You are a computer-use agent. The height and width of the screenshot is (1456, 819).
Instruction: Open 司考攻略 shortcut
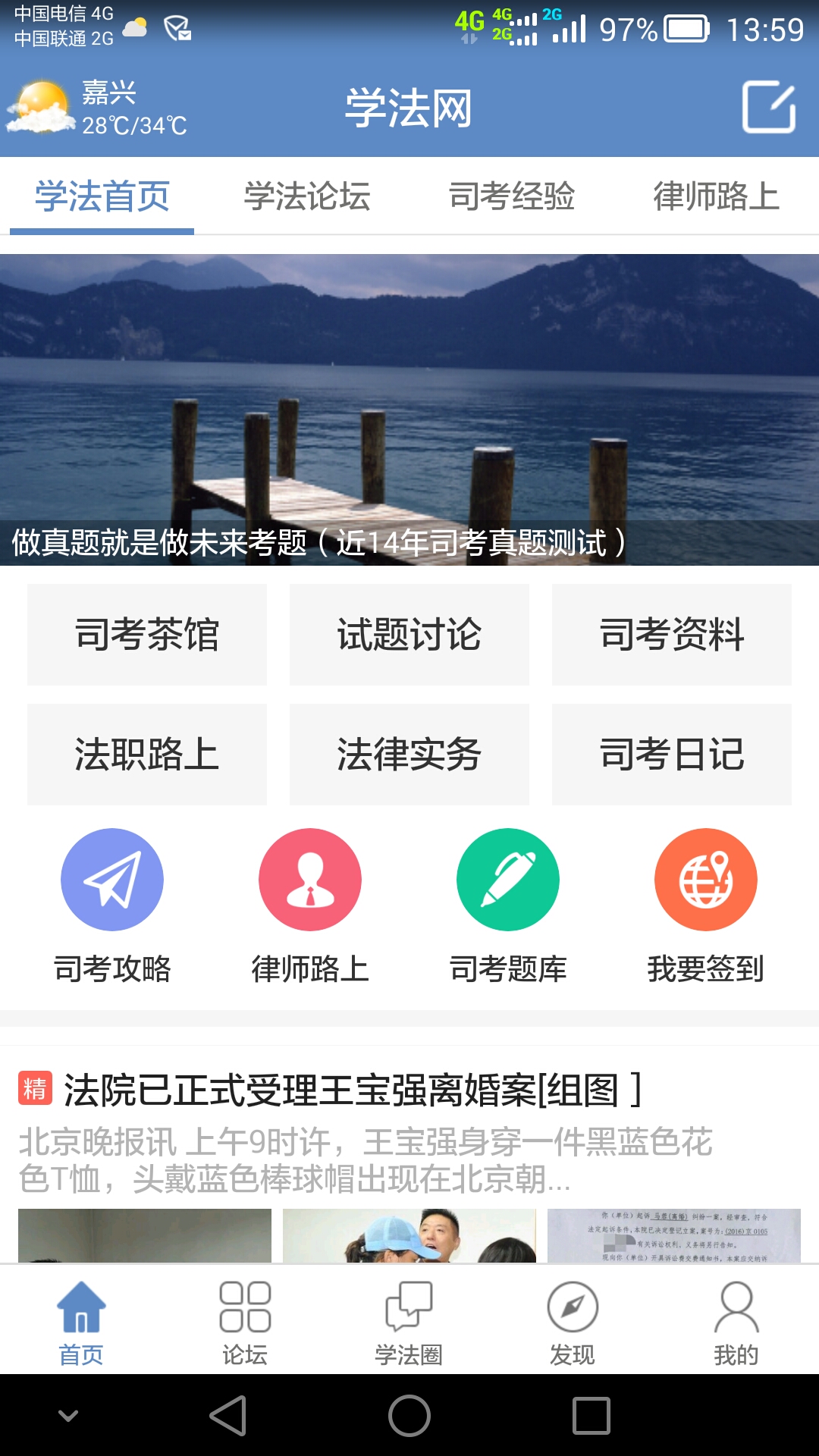pos(112,880)
